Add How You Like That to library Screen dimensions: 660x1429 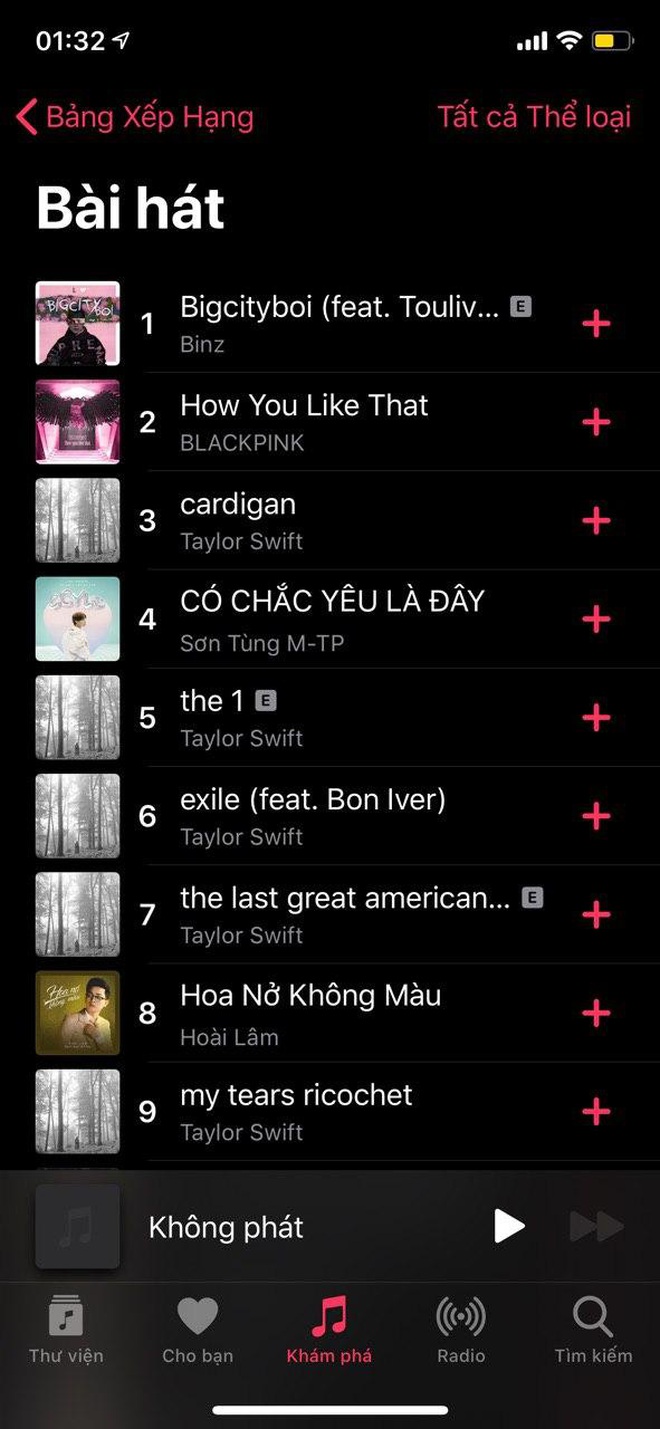pyautogui.click(x=596, y=422)
